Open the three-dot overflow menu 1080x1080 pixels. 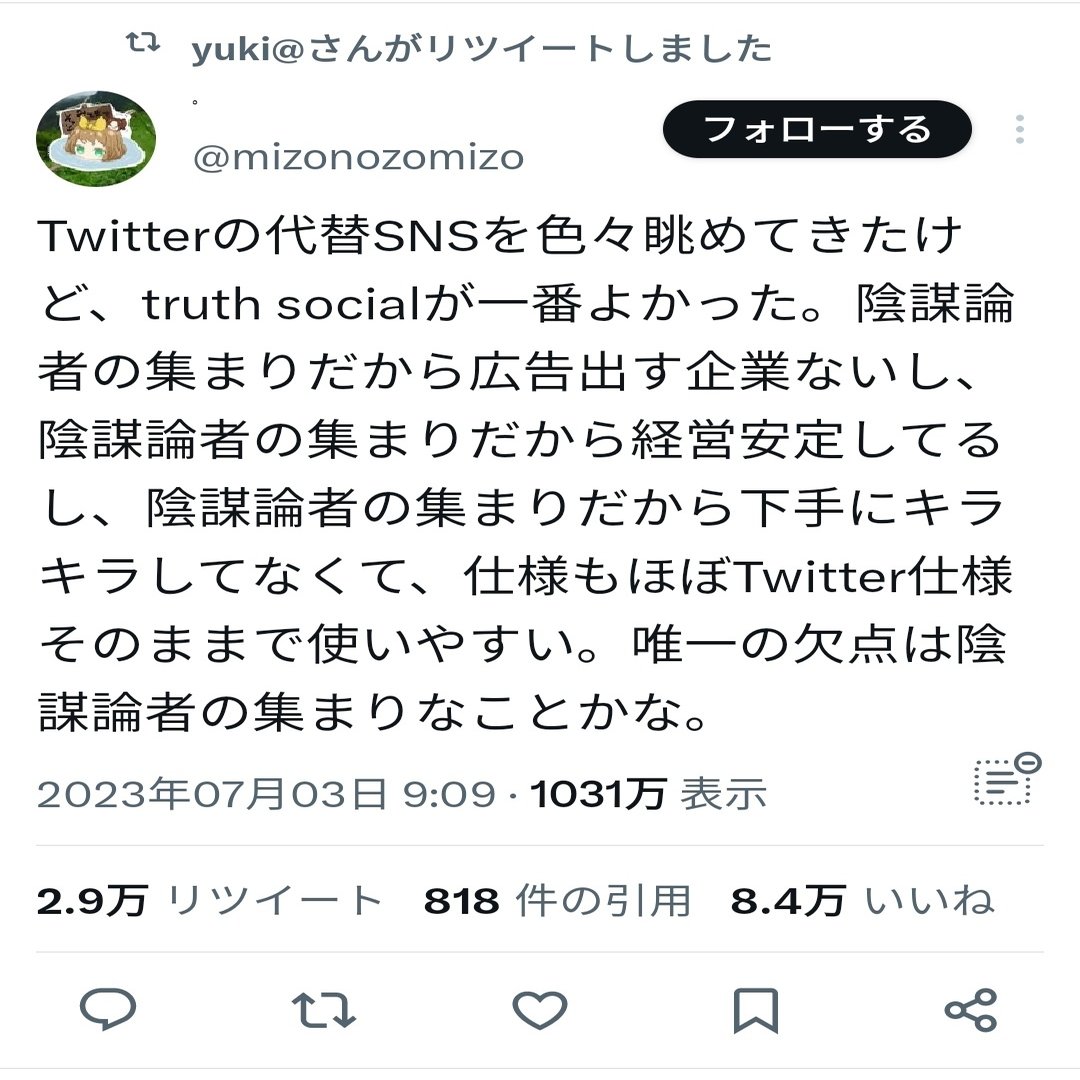click(x=1019, y=130)
